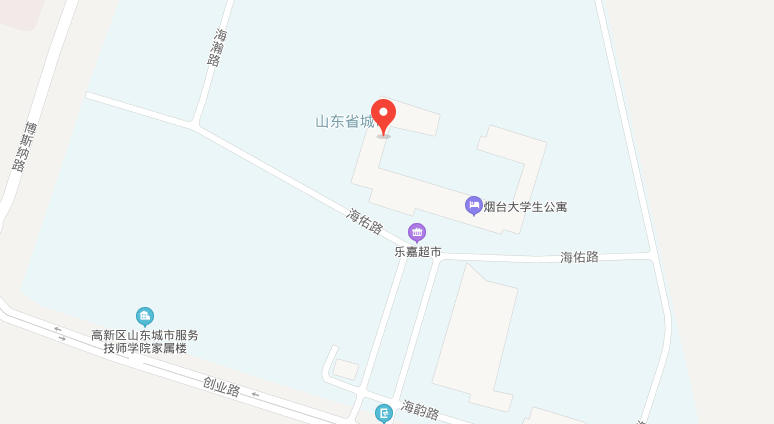The image size is (774, 424).
Task: Tap the red location pin marker
Action: (x=383, y=115)
